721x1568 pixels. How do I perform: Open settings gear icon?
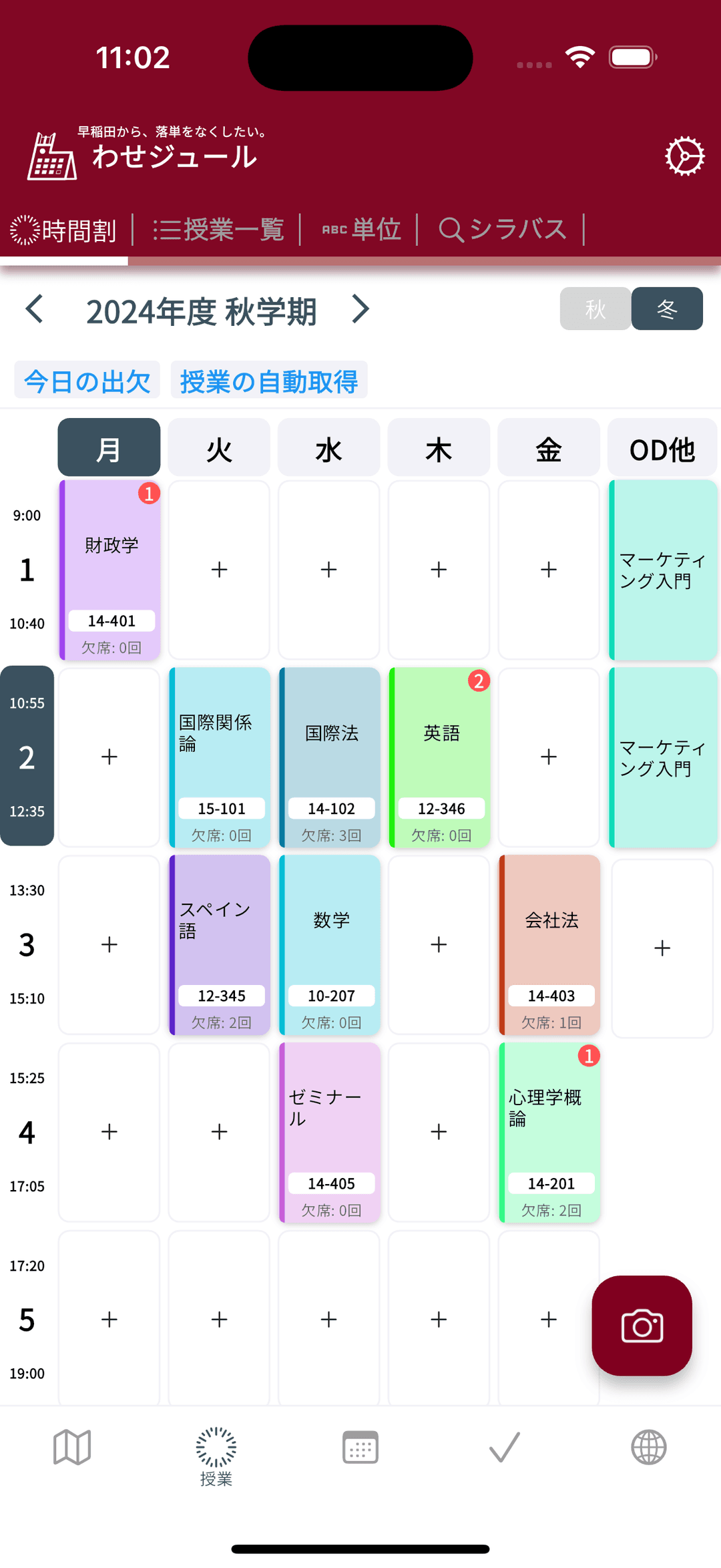[x=684, y=156]
